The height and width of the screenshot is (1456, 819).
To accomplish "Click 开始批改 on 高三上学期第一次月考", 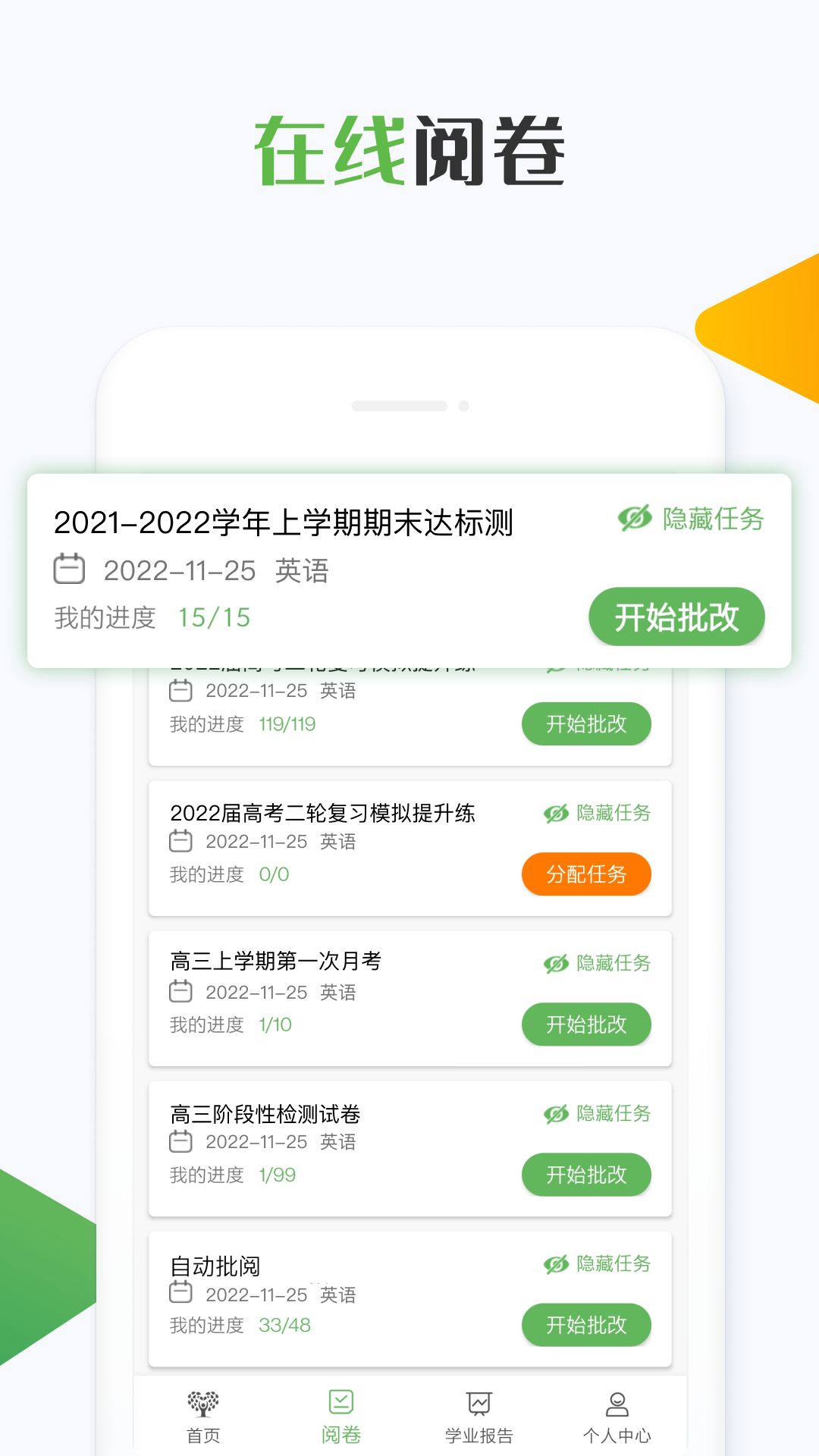I will [x=586, y=1025].
